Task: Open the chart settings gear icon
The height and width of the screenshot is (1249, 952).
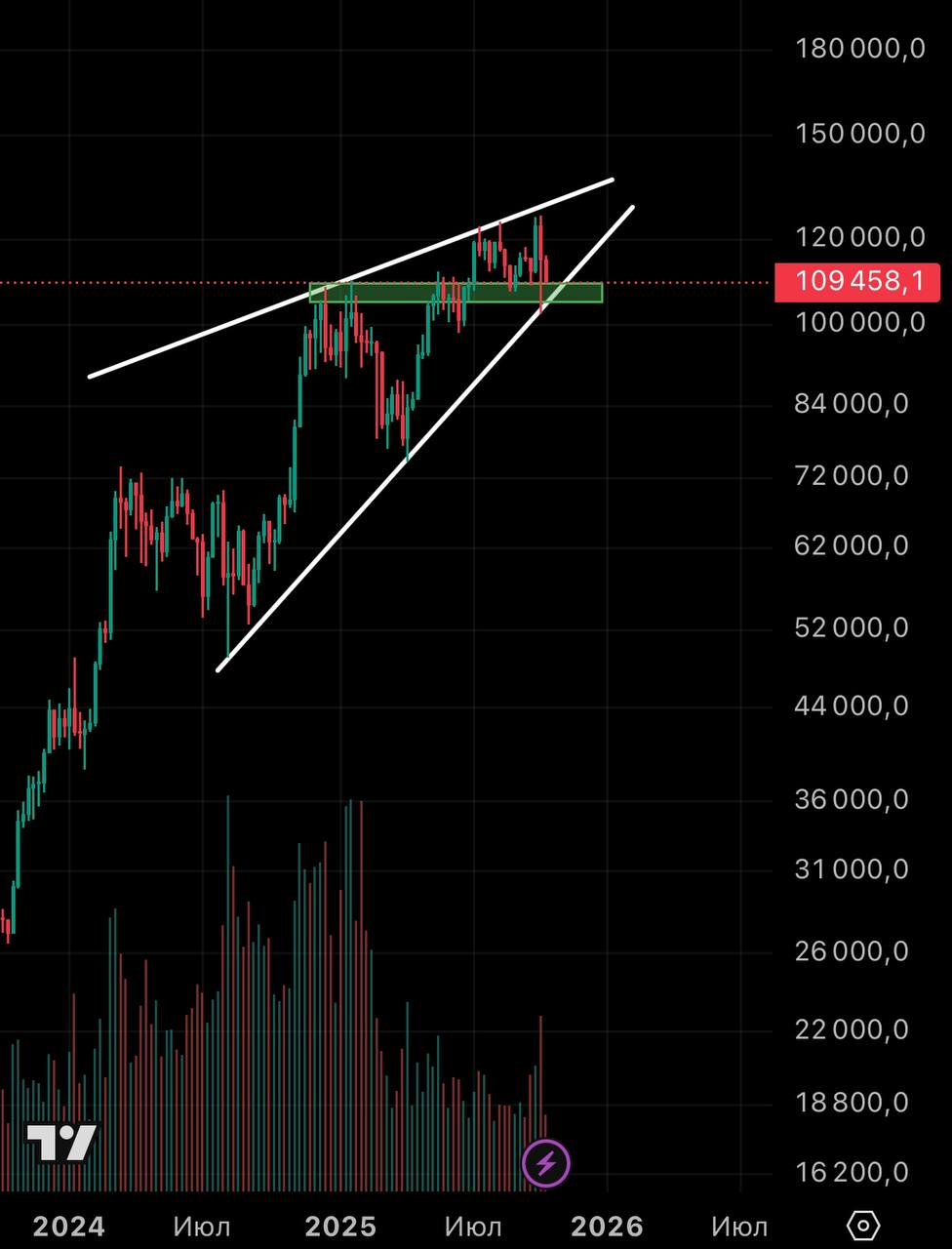Action: click(864, 1225)
